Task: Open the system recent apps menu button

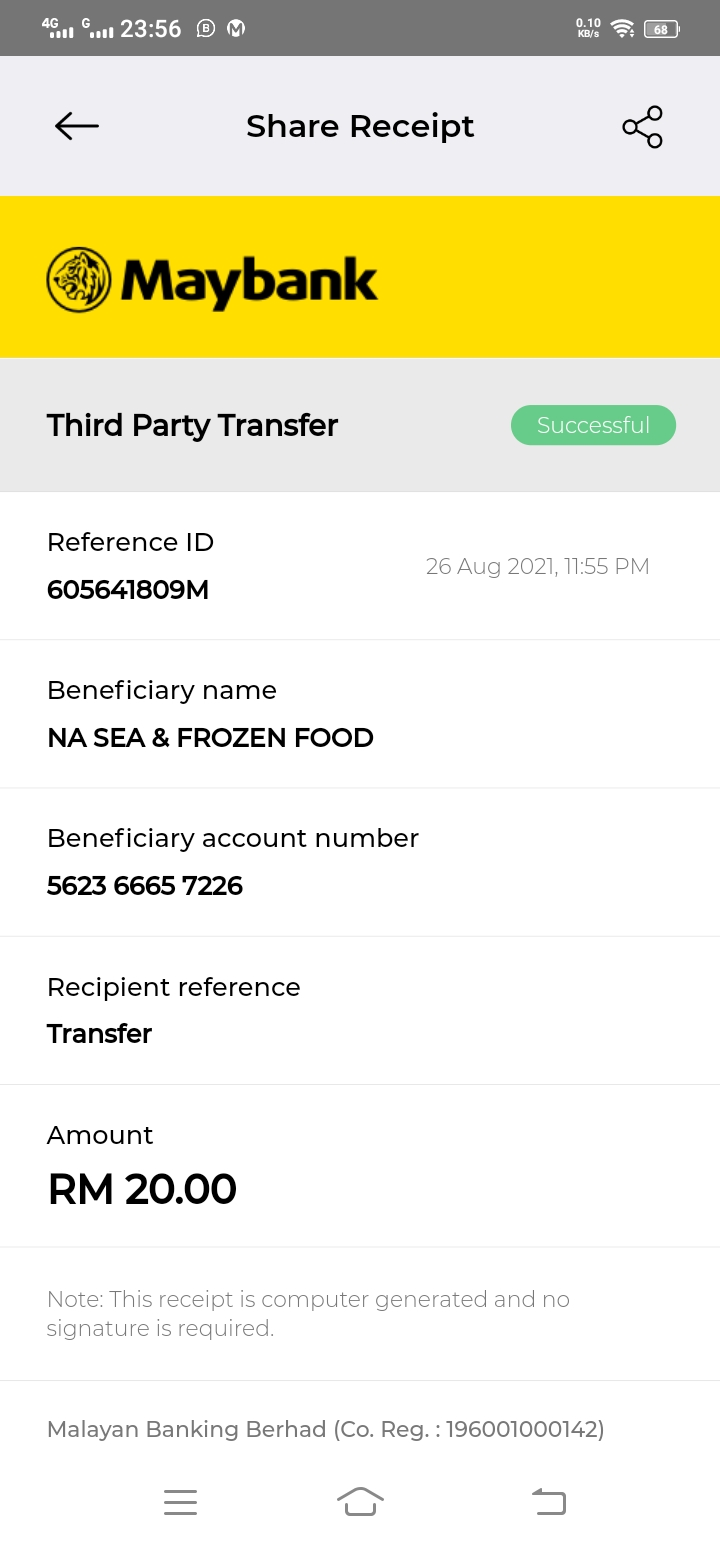Action: coord(180,1502)
